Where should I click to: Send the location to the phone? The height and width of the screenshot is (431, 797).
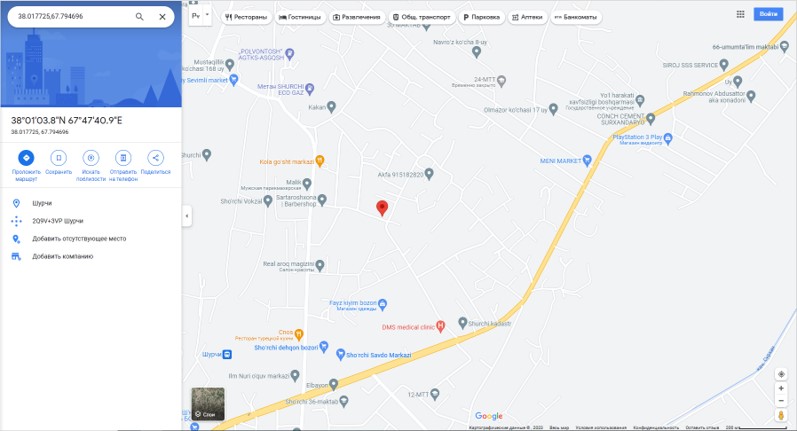[122, 158]
